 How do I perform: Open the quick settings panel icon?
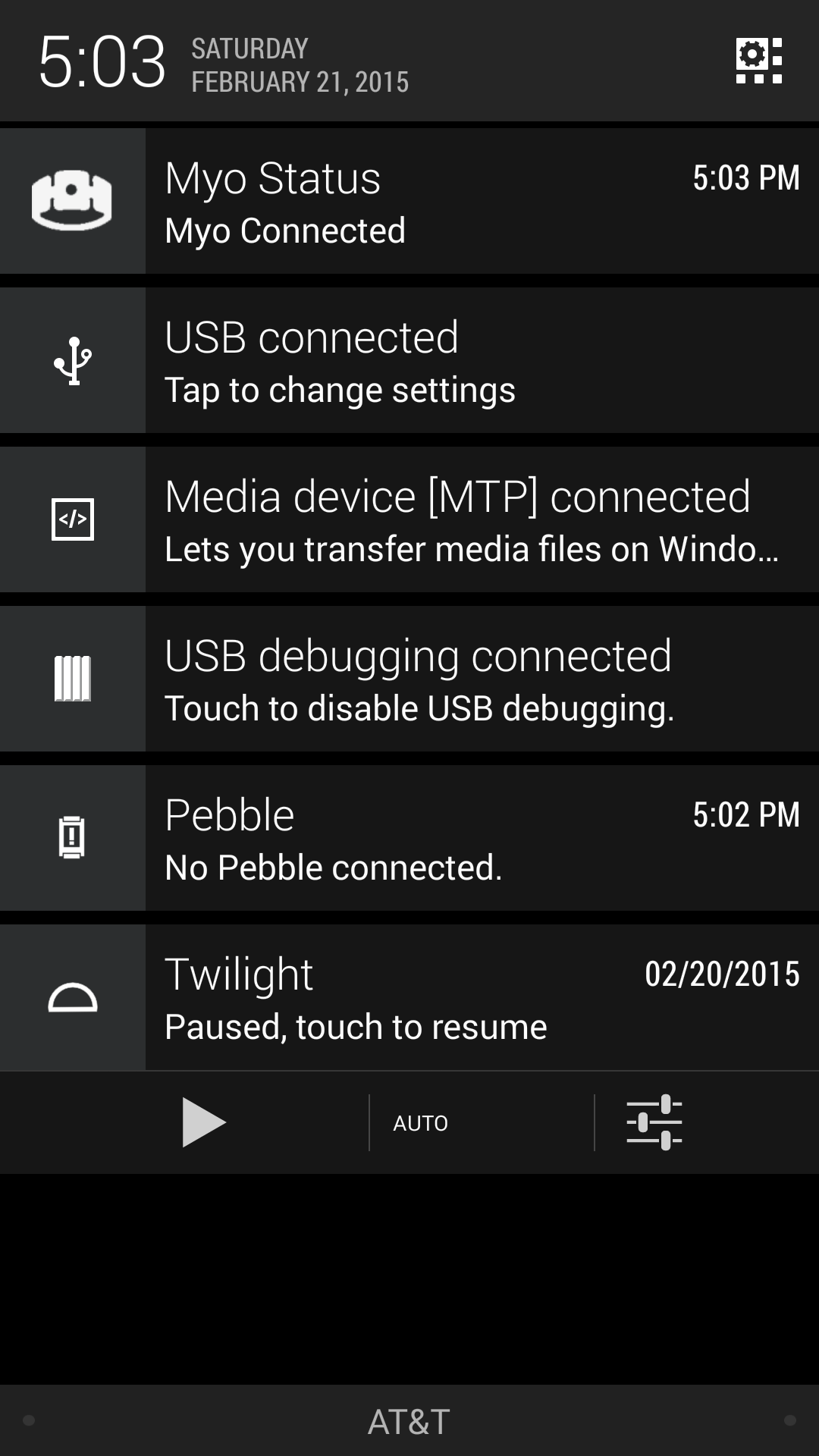[758, 61]
